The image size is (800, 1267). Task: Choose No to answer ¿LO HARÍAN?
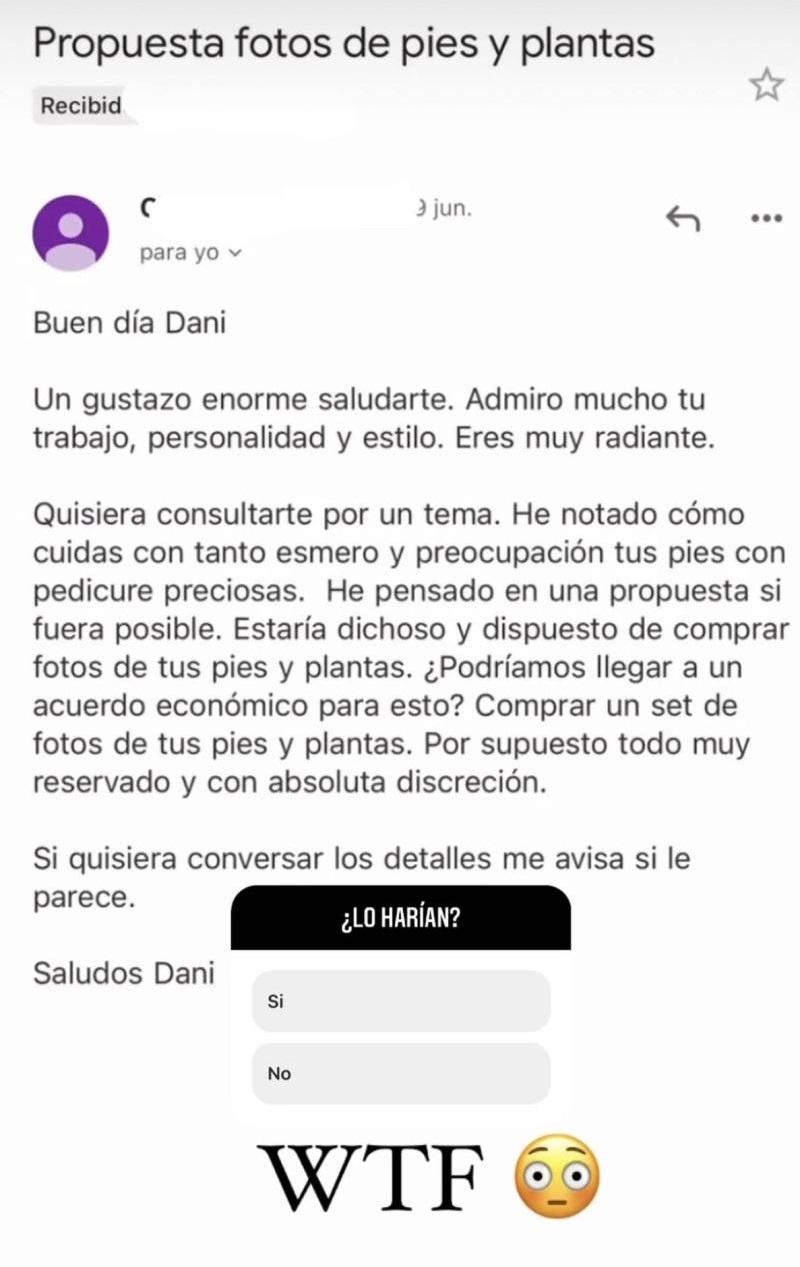pyautogui.click(x=401, y=1073)
